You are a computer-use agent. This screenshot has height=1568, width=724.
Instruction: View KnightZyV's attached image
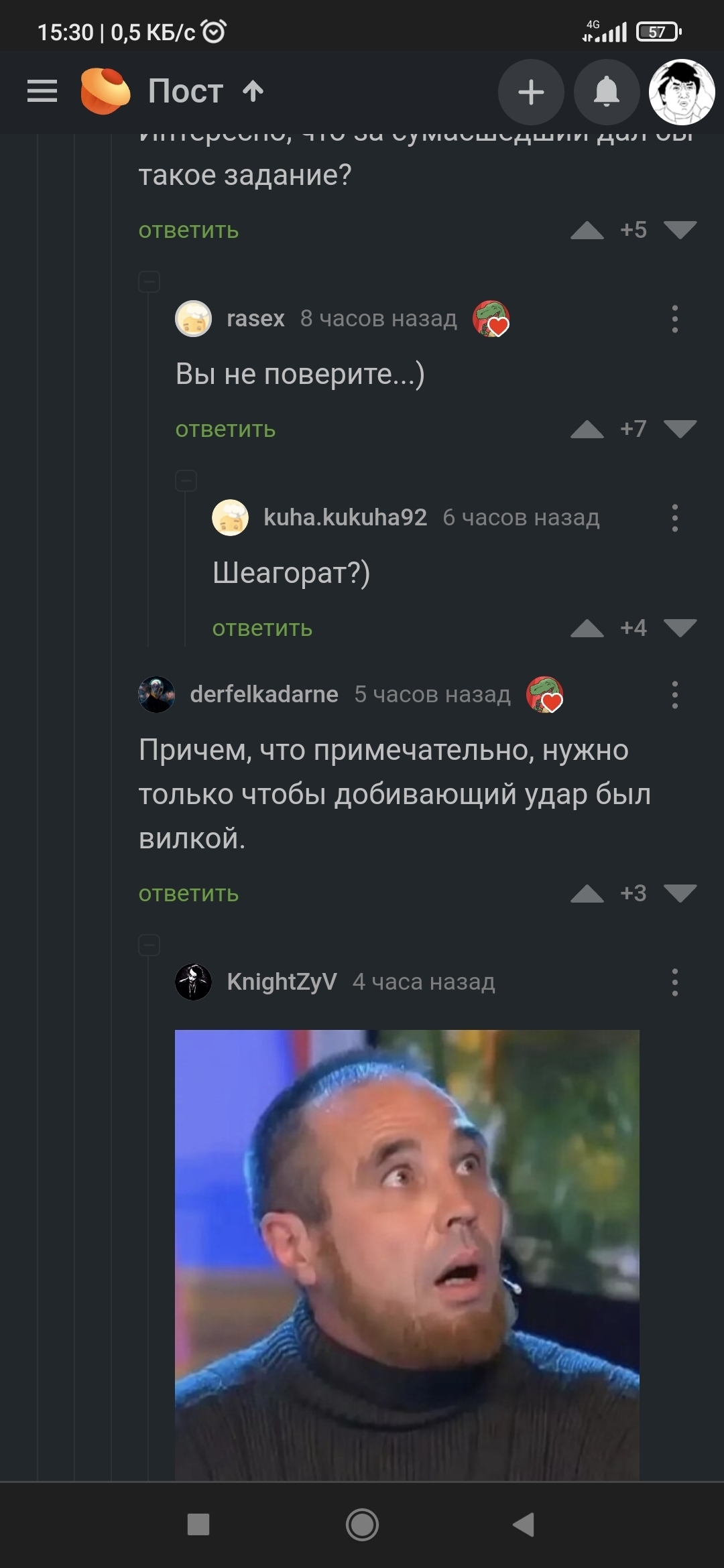[407, 1253]
